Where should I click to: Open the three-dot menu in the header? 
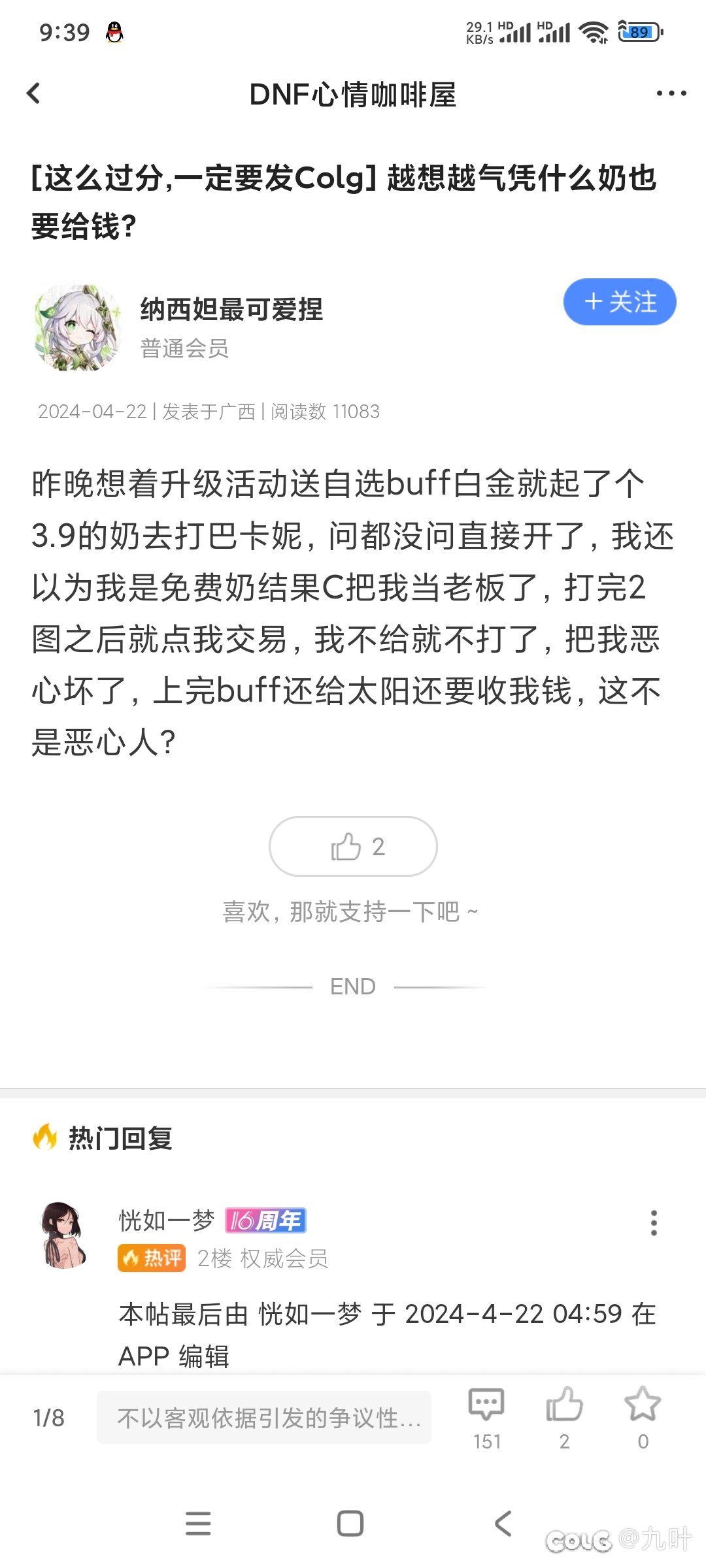[x=671, y=93]
